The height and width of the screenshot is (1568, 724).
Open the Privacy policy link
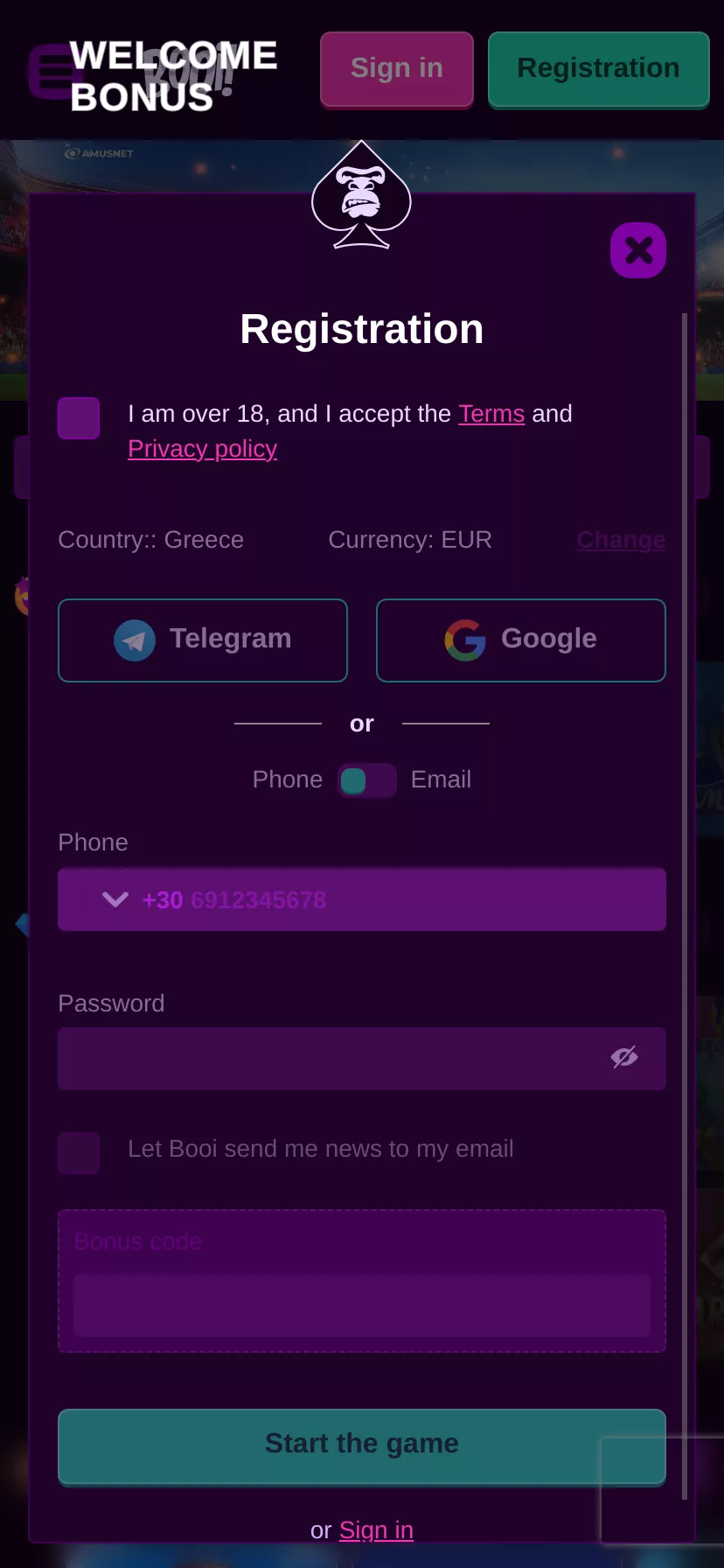click(x=202, y=449)
